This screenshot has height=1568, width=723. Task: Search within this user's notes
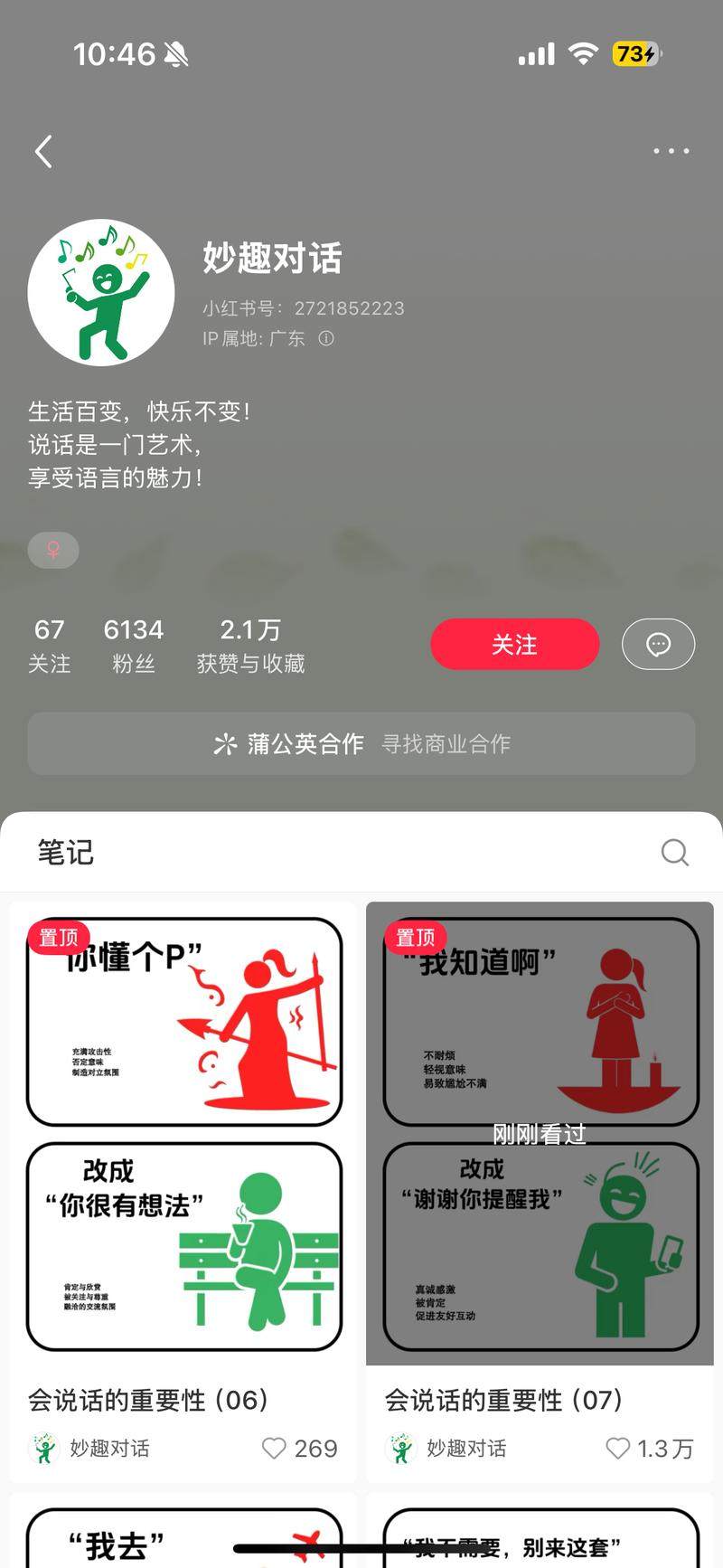pos(674,852)
